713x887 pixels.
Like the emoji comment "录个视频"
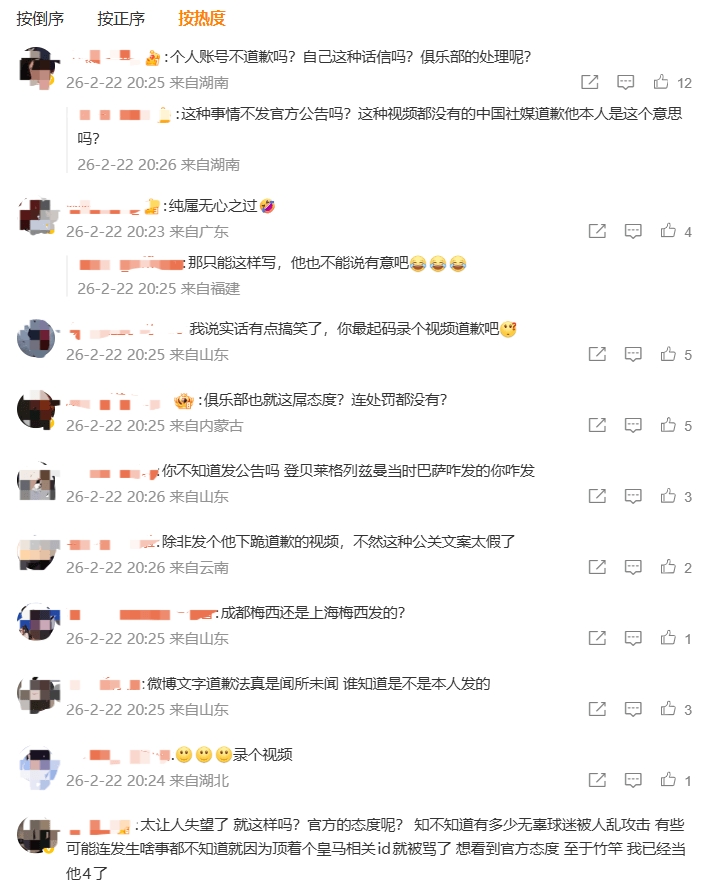pyautogui.click(x=668, y=781)
